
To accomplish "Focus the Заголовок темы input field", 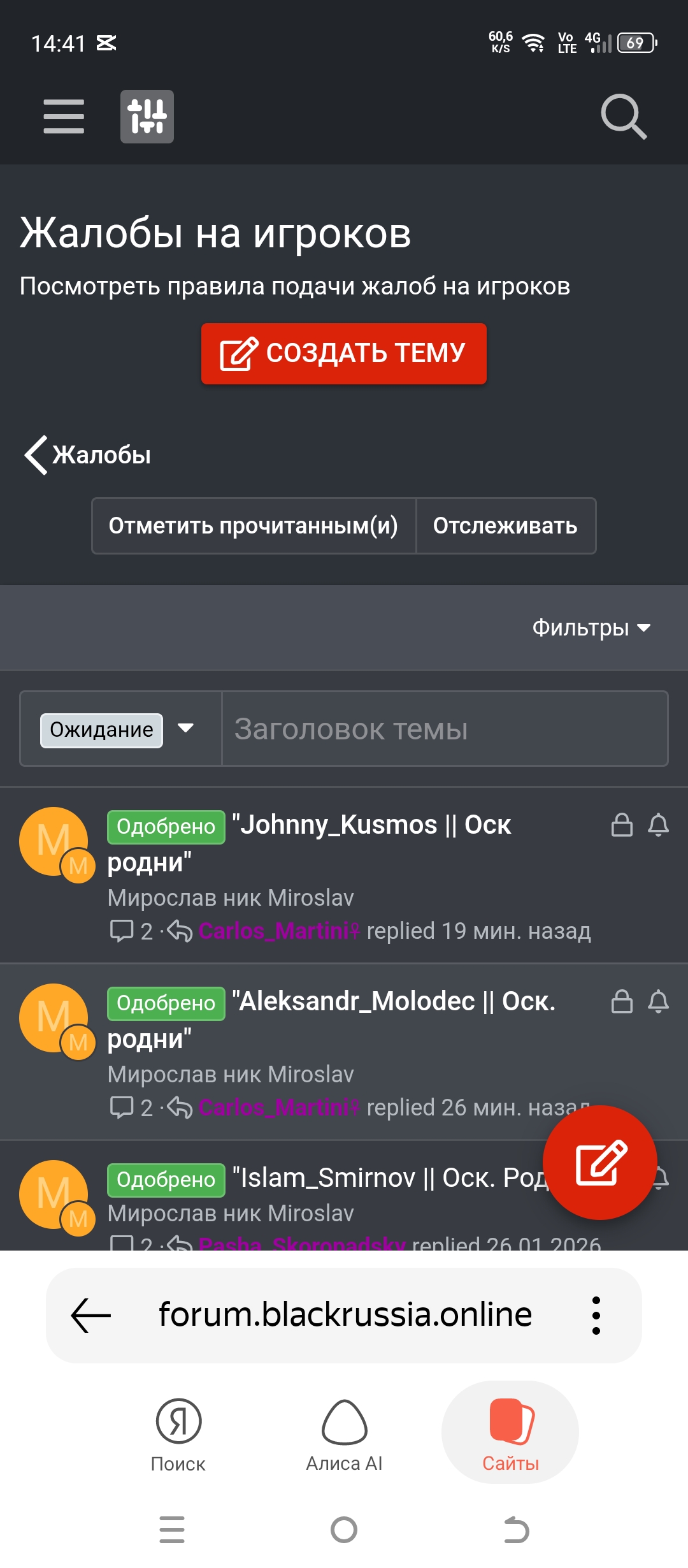I will tap(444, 729).
